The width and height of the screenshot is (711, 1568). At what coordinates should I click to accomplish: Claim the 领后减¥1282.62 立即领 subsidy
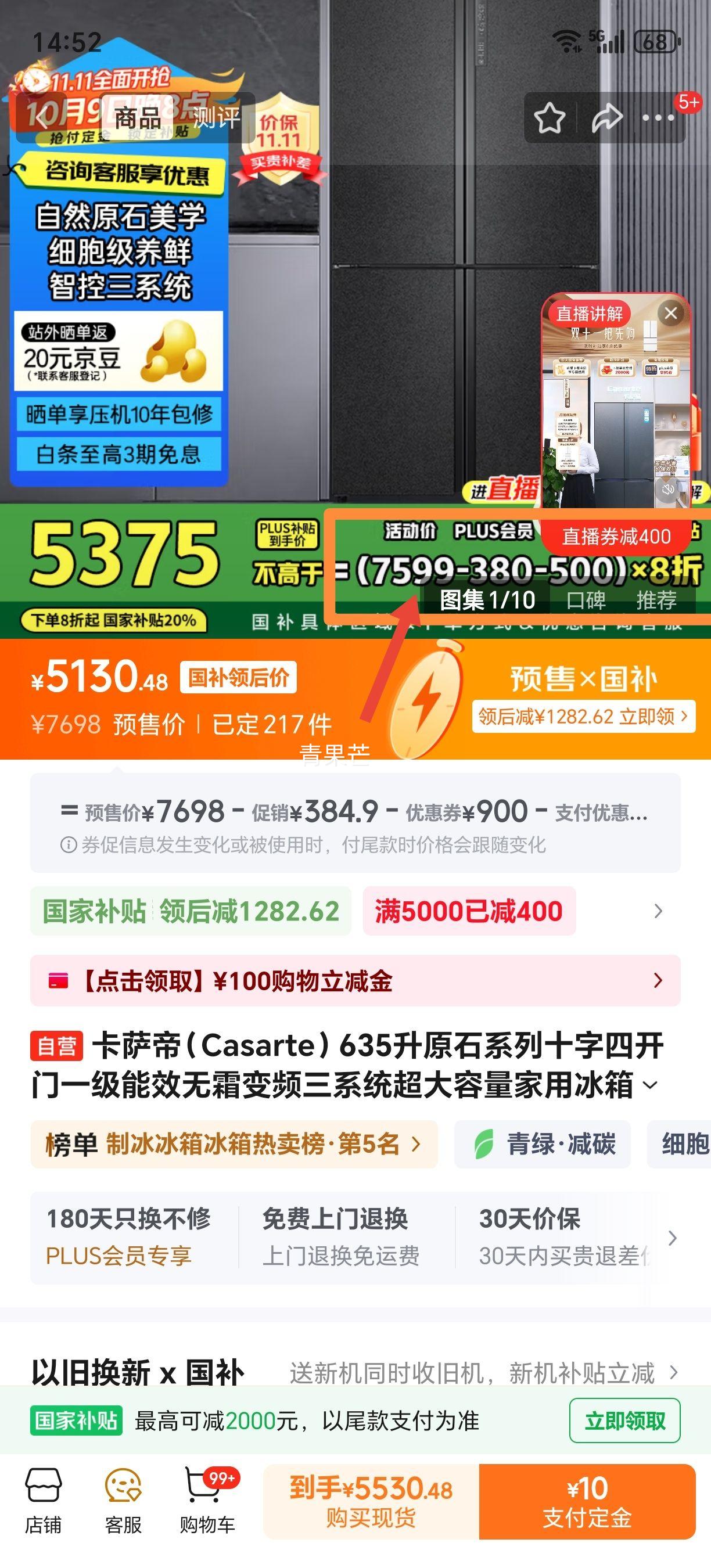(x=583, y=717)
